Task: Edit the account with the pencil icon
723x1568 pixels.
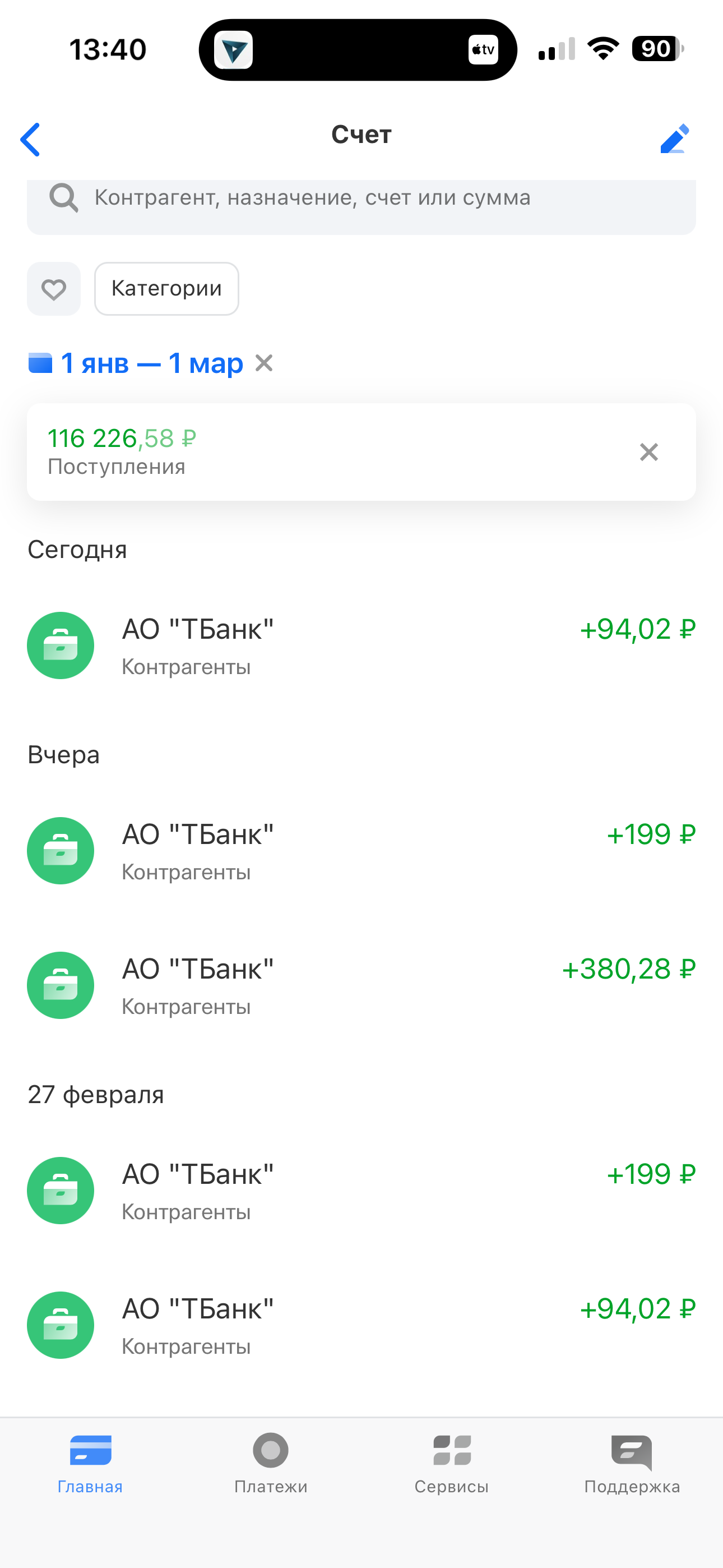Action: 674,140
